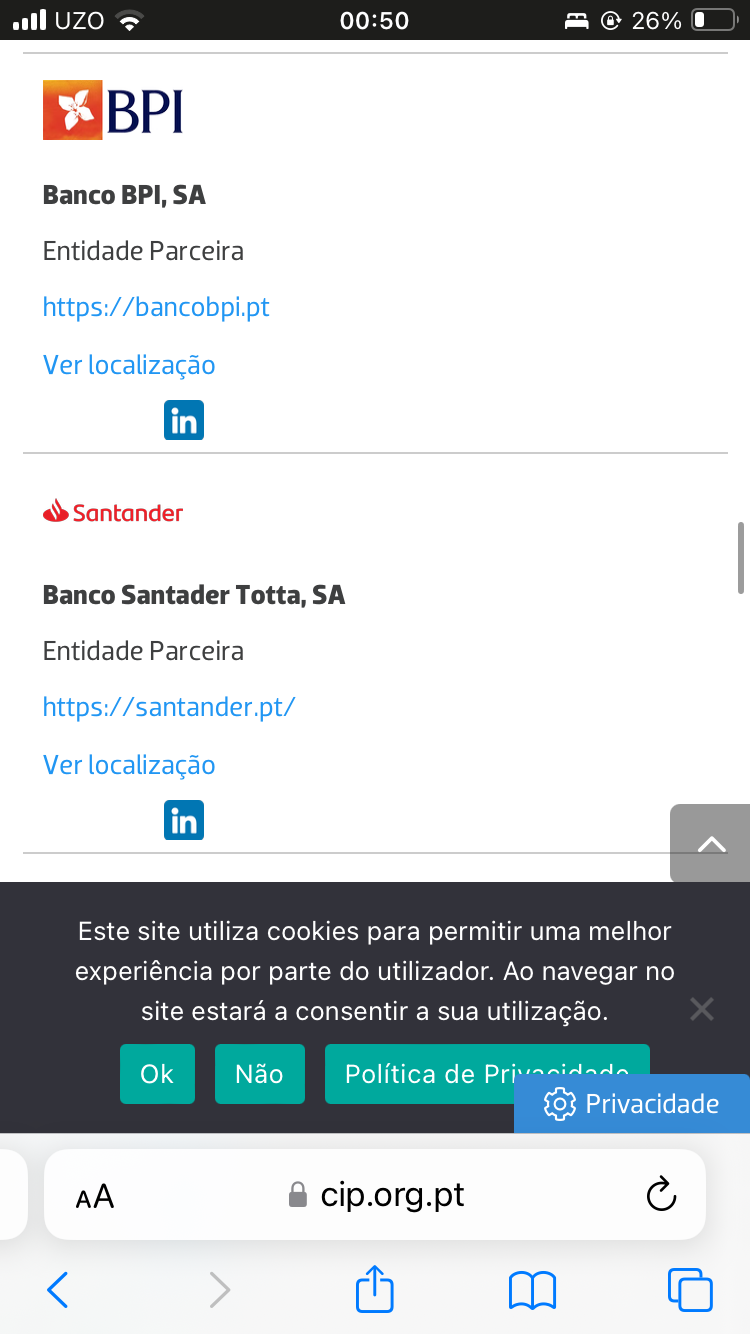Dismiss the cookie banner
Screen dimensions: 750x1334
click(702, 1010)
